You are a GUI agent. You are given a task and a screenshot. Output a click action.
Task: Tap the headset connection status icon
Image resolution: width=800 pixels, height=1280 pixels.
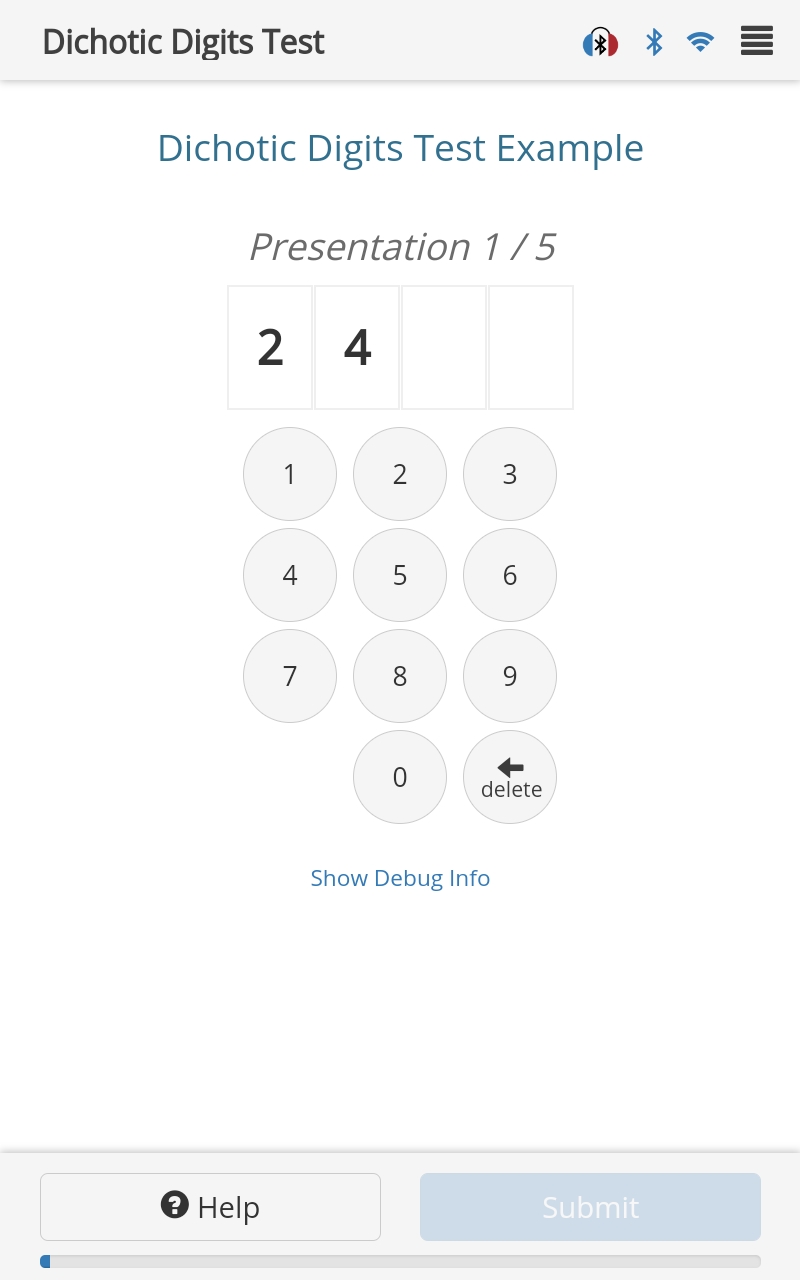coord(600,43)
